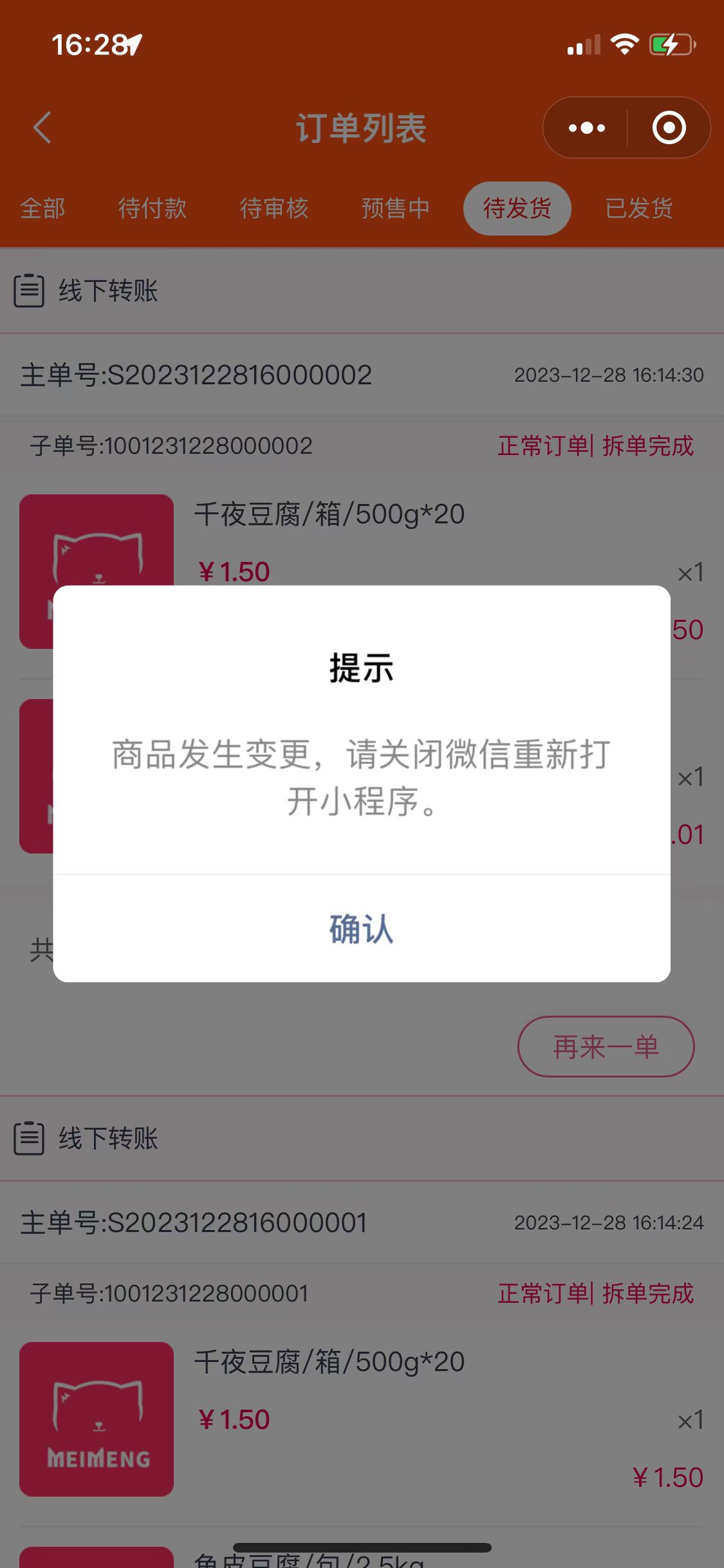Go back from the order list

pyautogui.click(x=42, y=127)
